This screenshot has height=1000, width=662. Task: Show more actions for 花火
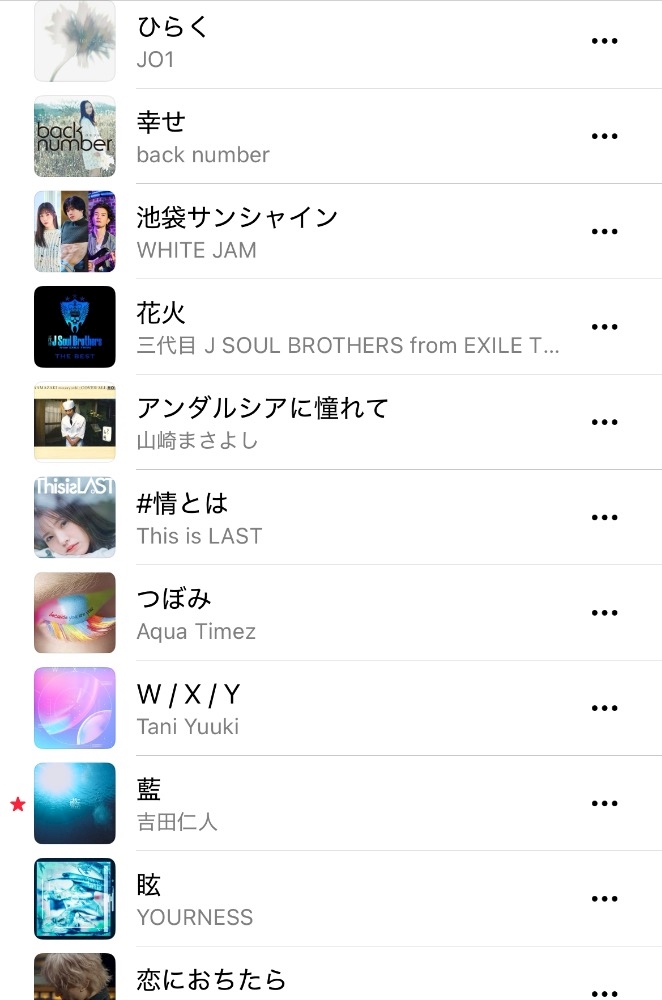coord(605,328)
